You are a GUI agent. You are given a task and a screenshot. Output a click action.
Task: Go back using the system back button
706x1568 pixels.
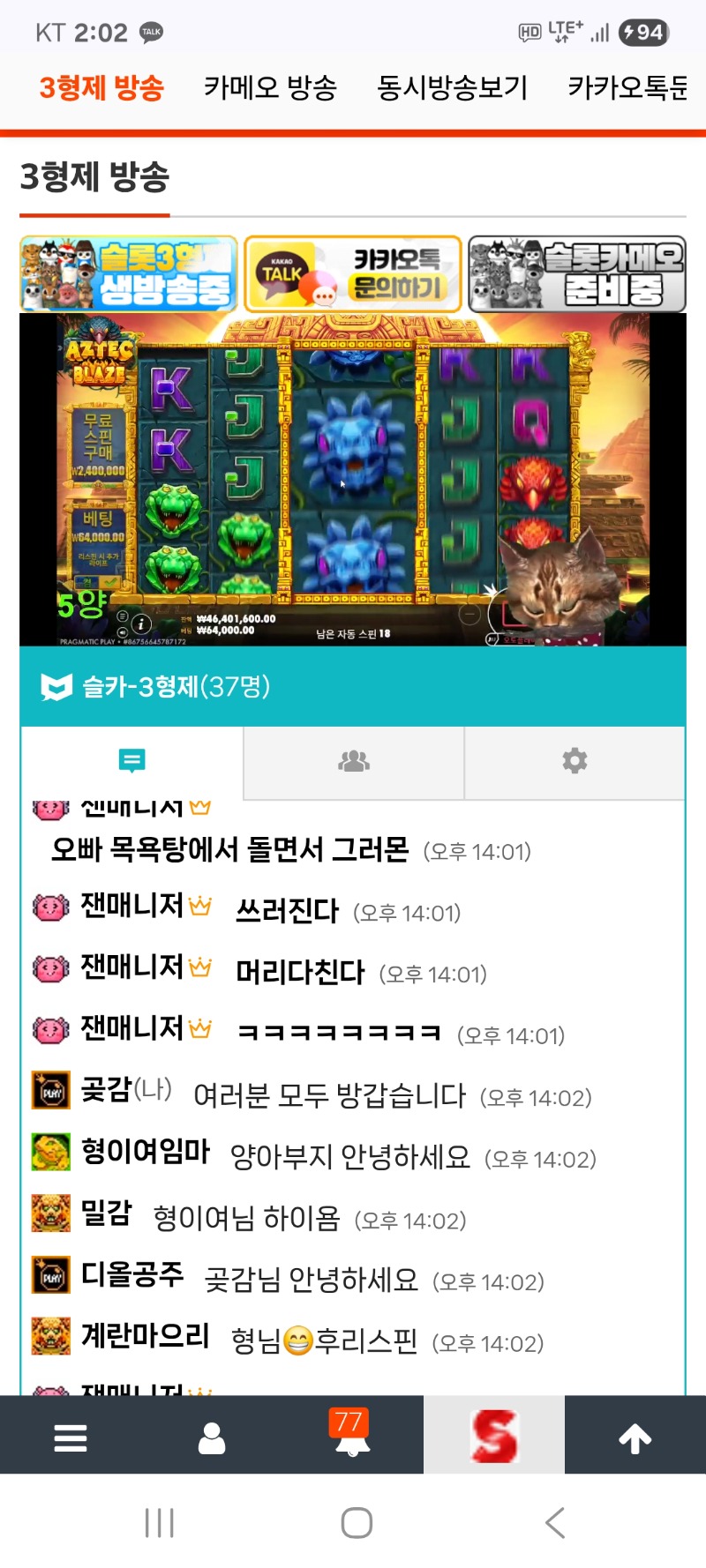pos(554,1523)
